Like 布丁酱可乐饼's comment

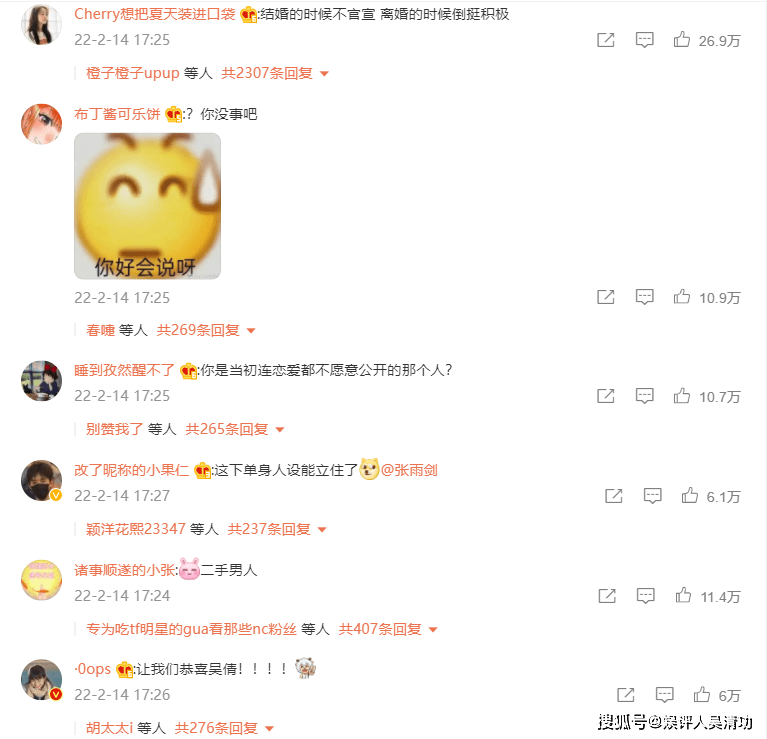682,297
